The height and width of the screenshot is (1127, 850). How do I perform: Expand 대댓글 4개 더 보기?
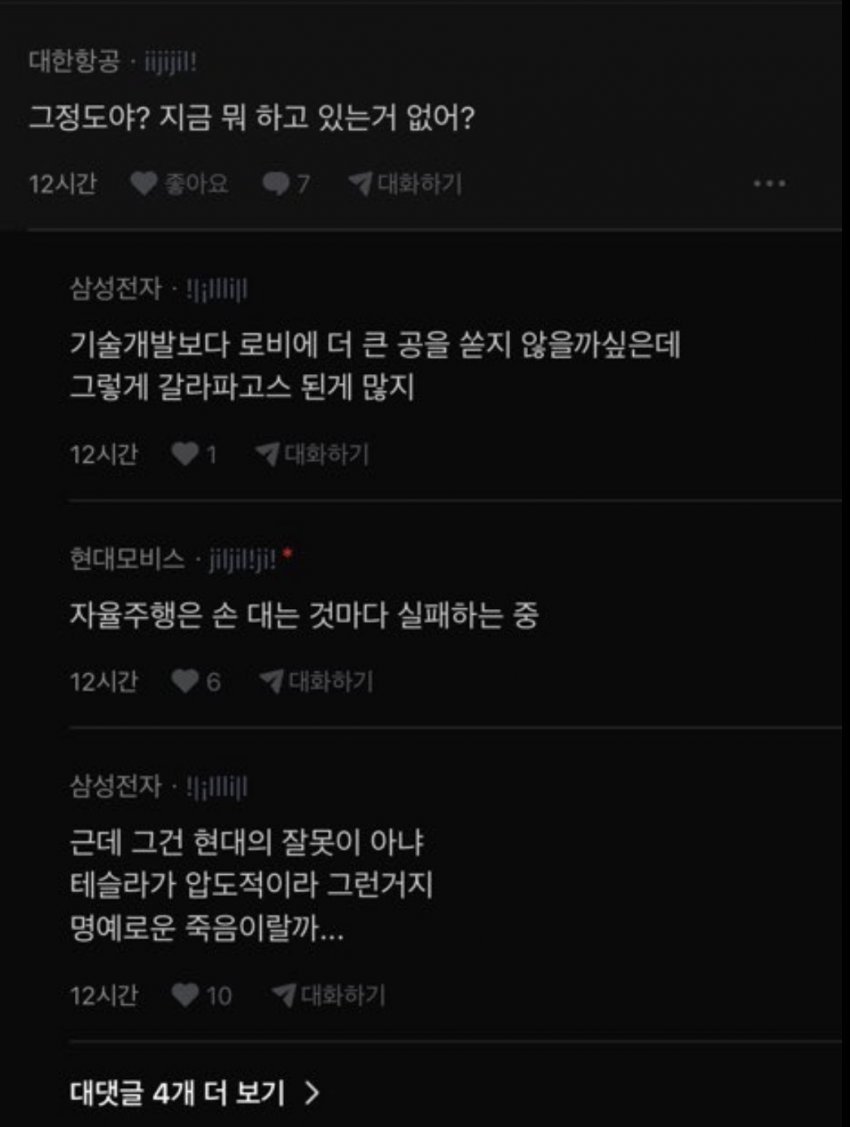click(195, 1092)
